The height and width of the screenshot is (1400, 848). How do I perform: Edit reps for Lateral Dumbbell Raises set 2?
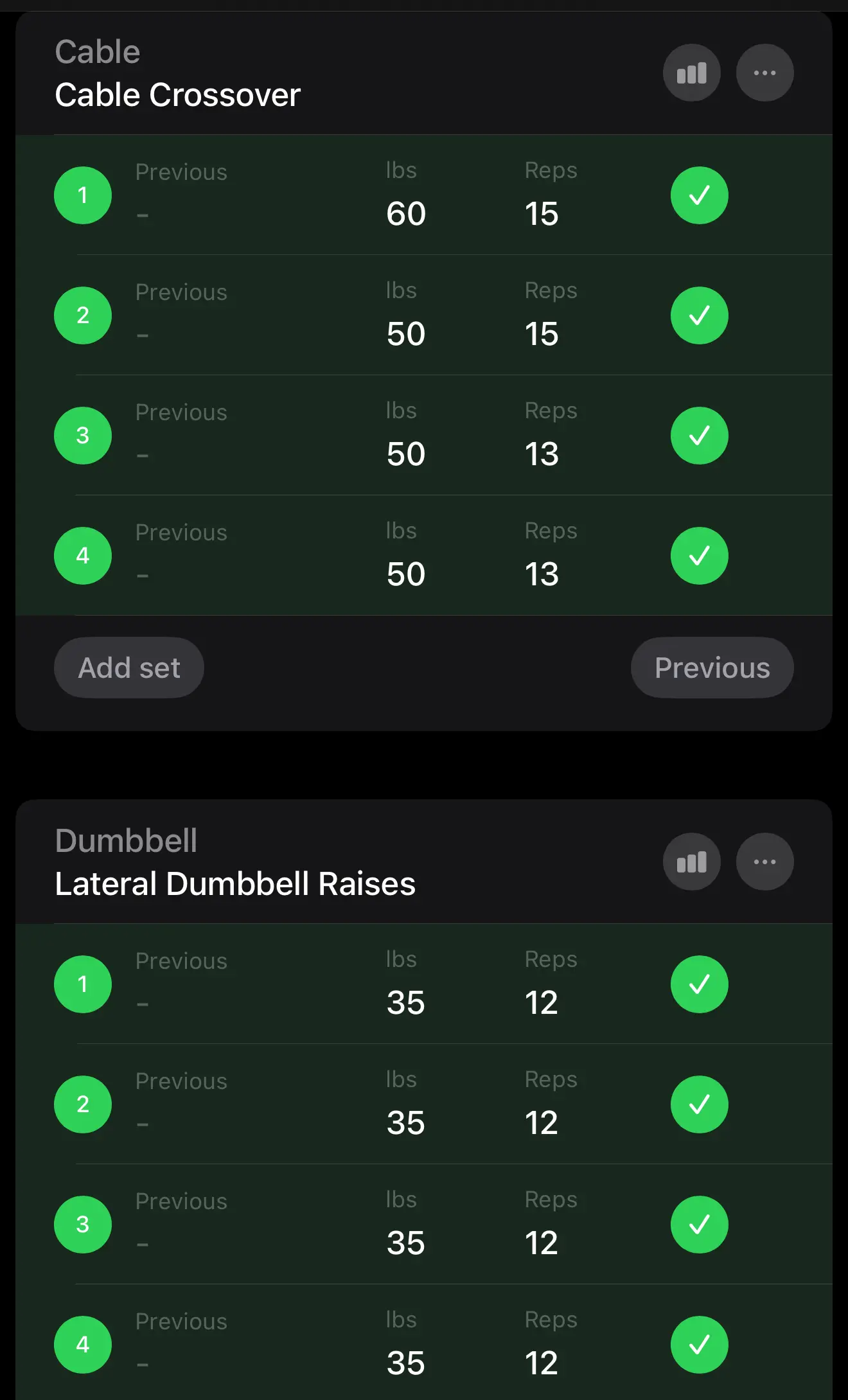click(x=542, y=1122)
